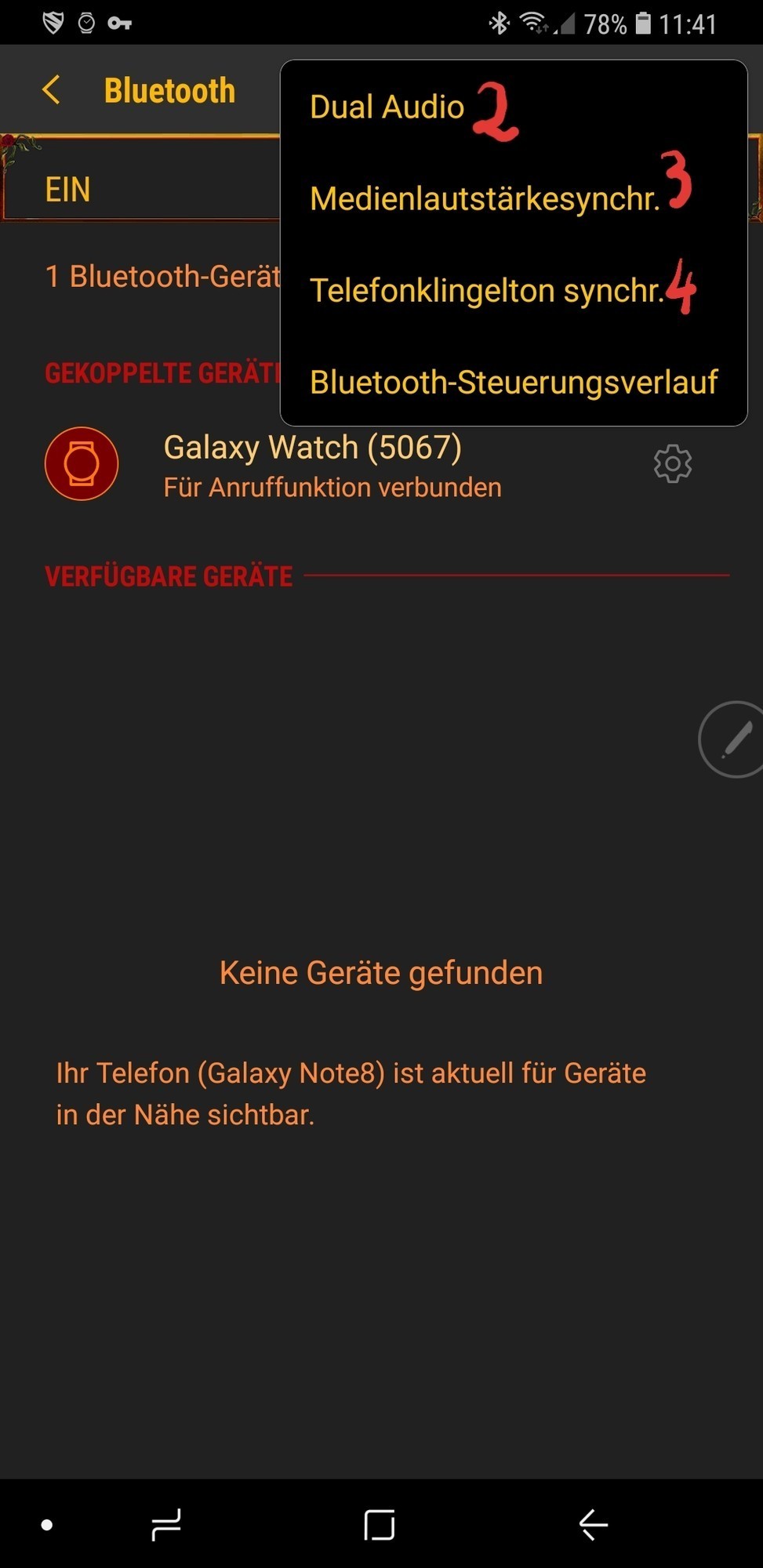Choose Telefonklingelton synchr. option
Image resolution: width=763 pixels, height=1568 pixels.
(x=486, y=290)
